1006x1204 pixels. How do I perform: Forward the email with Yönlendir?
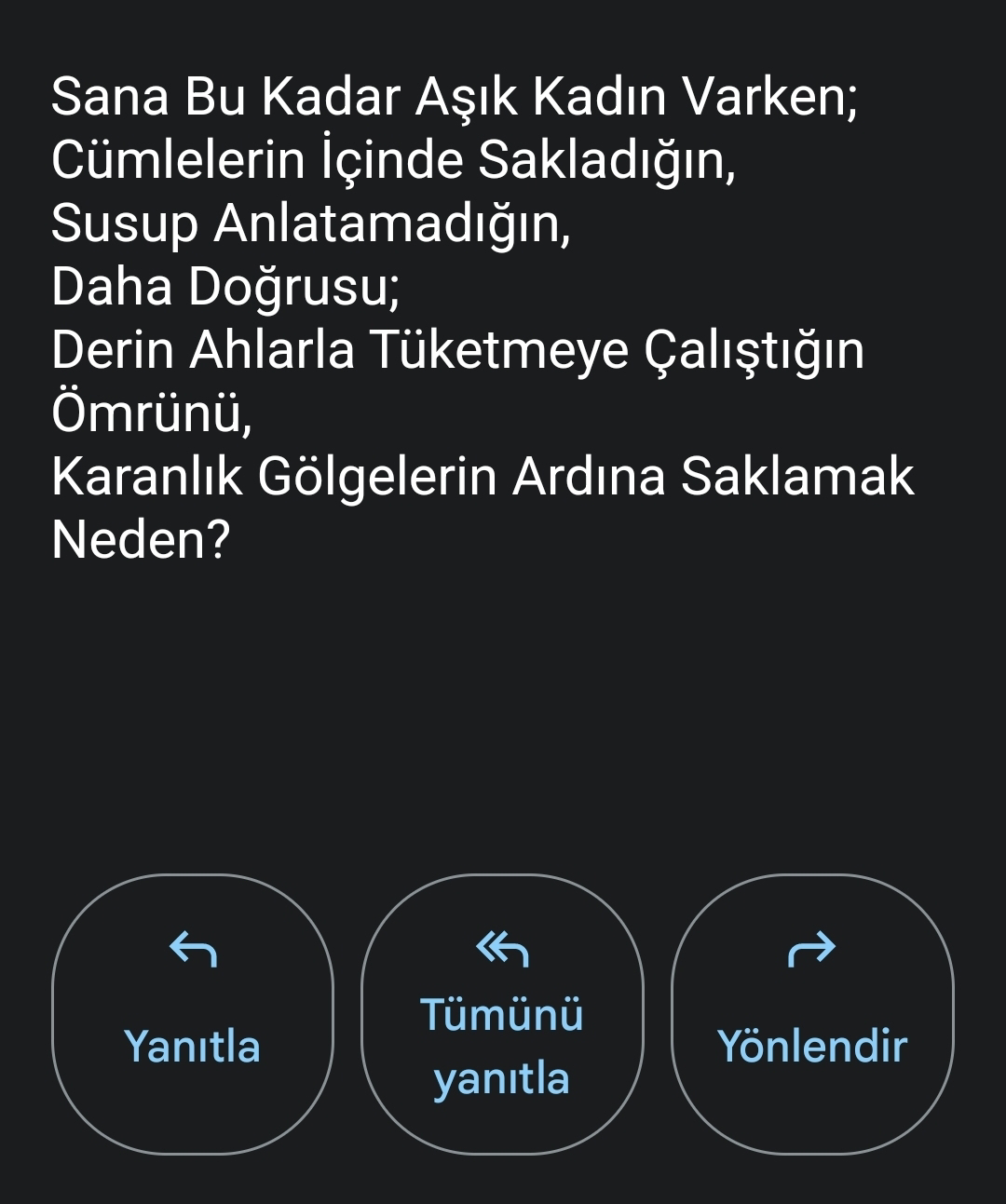[x=811, y=1013]
